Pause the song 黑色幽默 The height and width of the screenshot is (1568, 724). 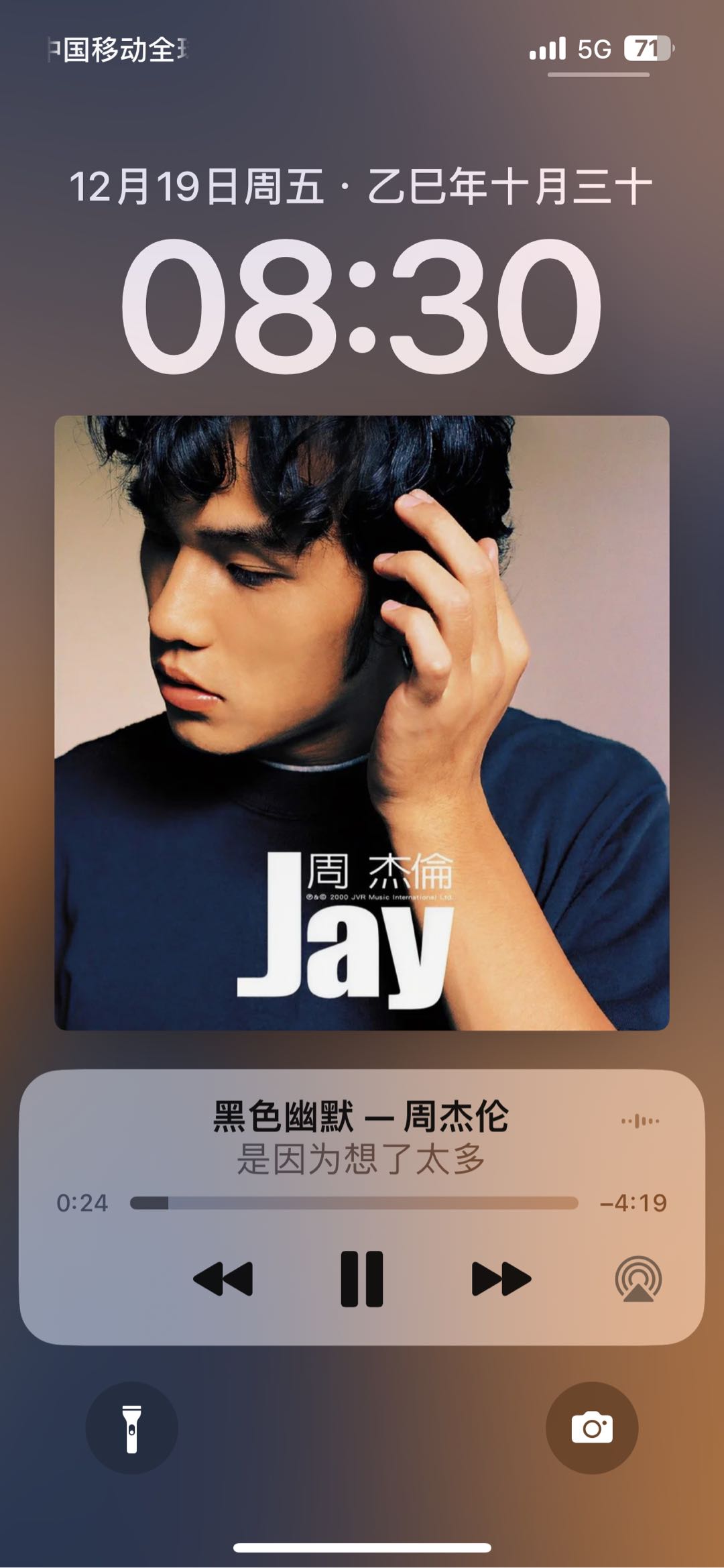pyautogui.click(x=362, y=1278)
